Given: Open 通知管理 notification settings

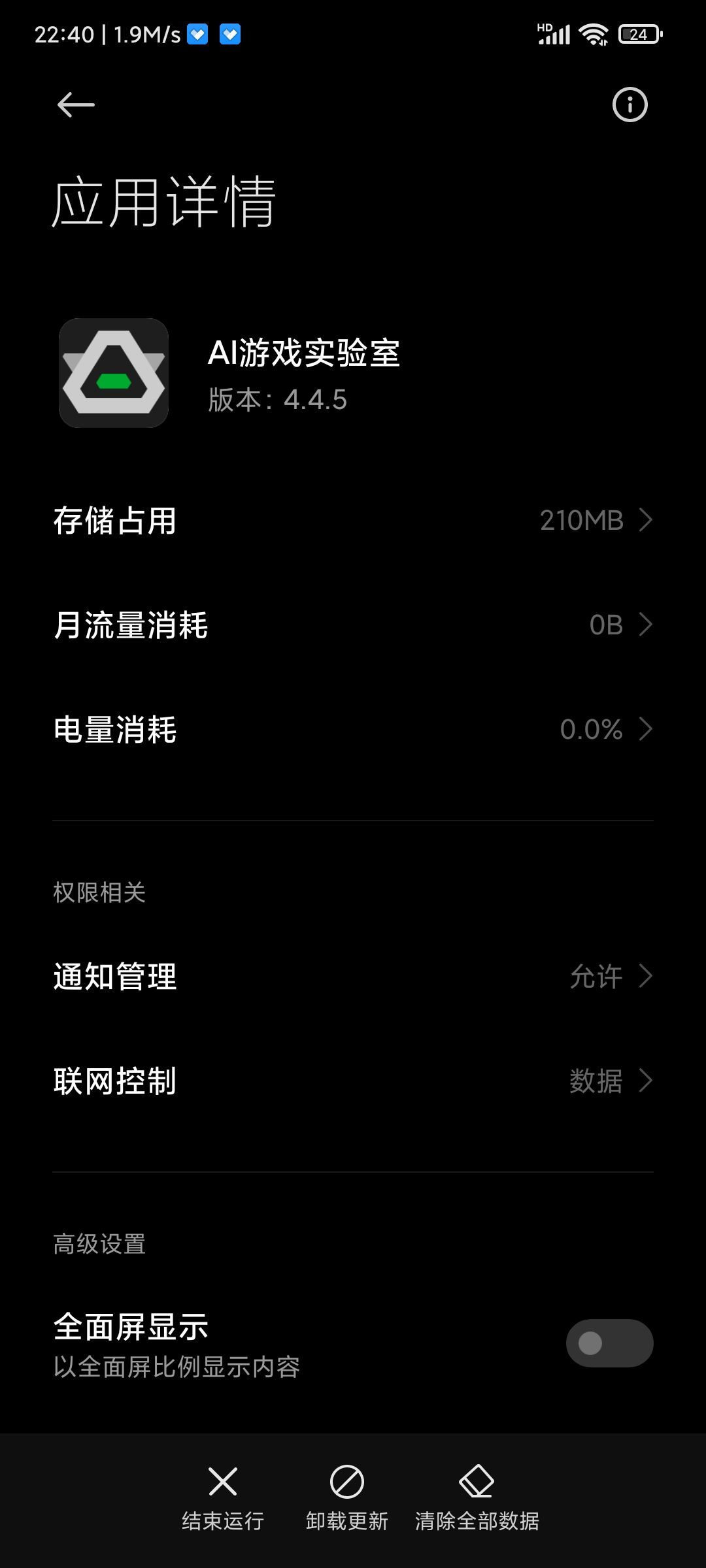Looking at the screenshot, I should 353,977.
